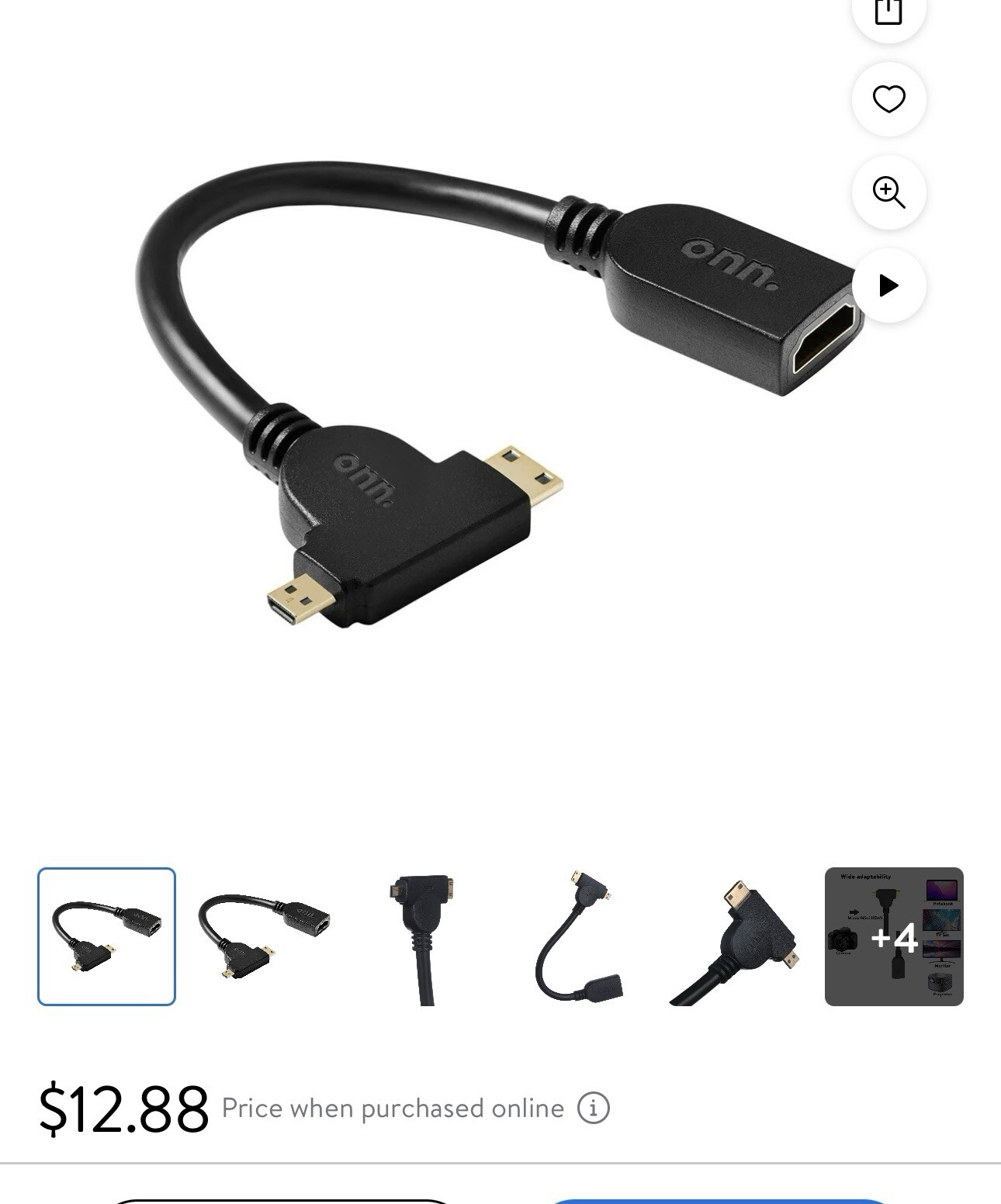Zoom in on the product image
1001x1204 pixels.
888,192
